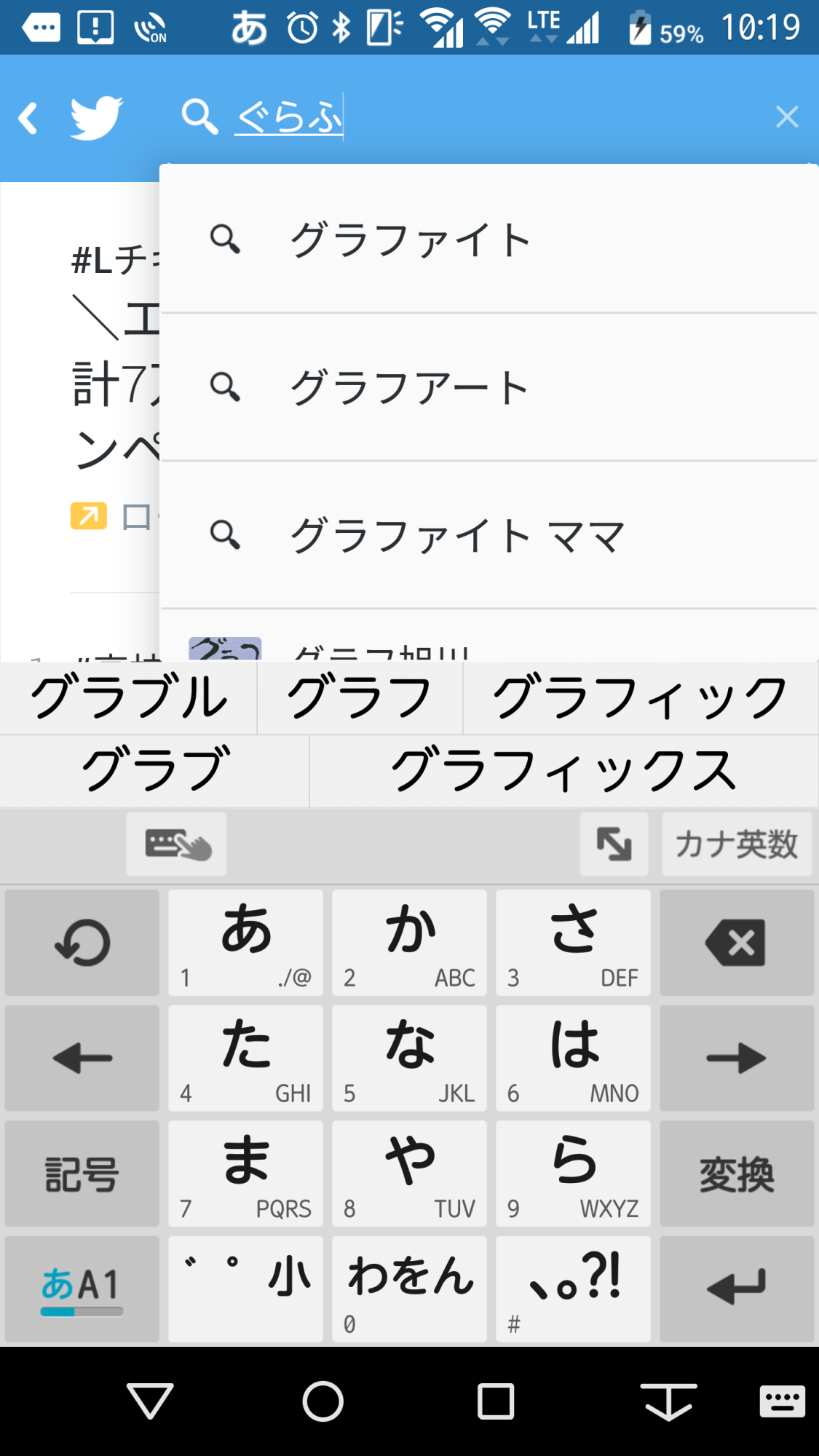Tap the undo key on the keyboard
Image resolution: width=819 pixels, height=1456 pixels.
(82, 943)
